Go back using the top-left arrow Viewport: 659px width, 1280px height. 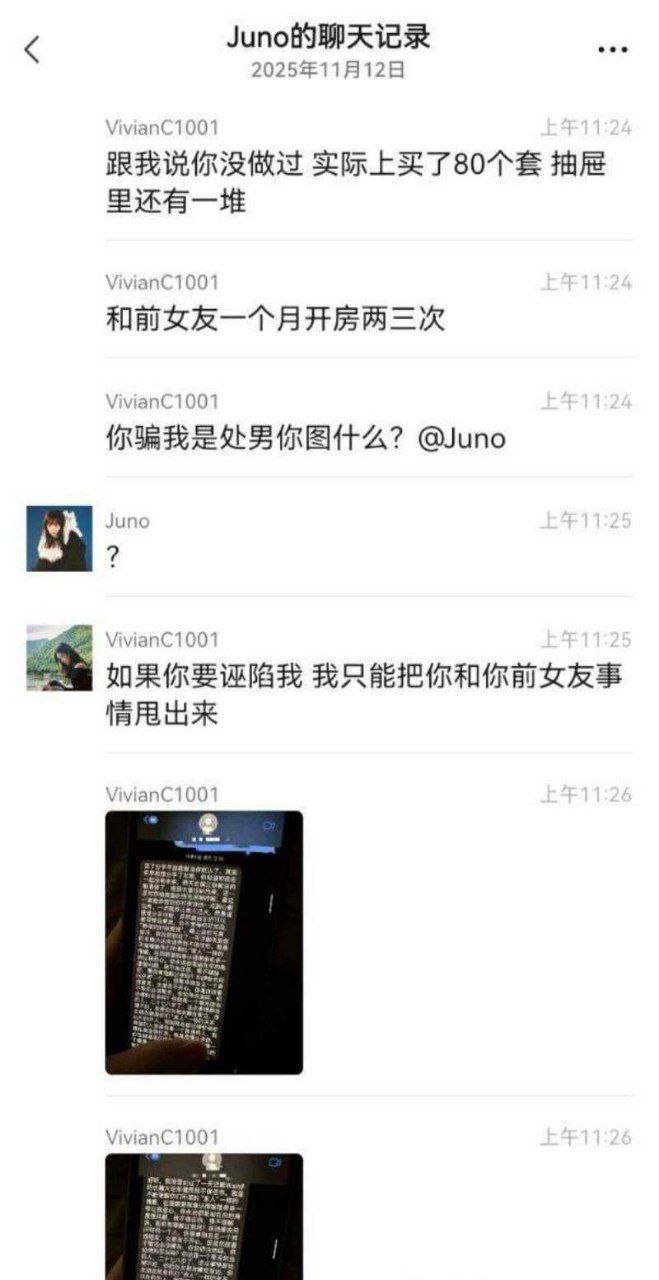(32, 49)
